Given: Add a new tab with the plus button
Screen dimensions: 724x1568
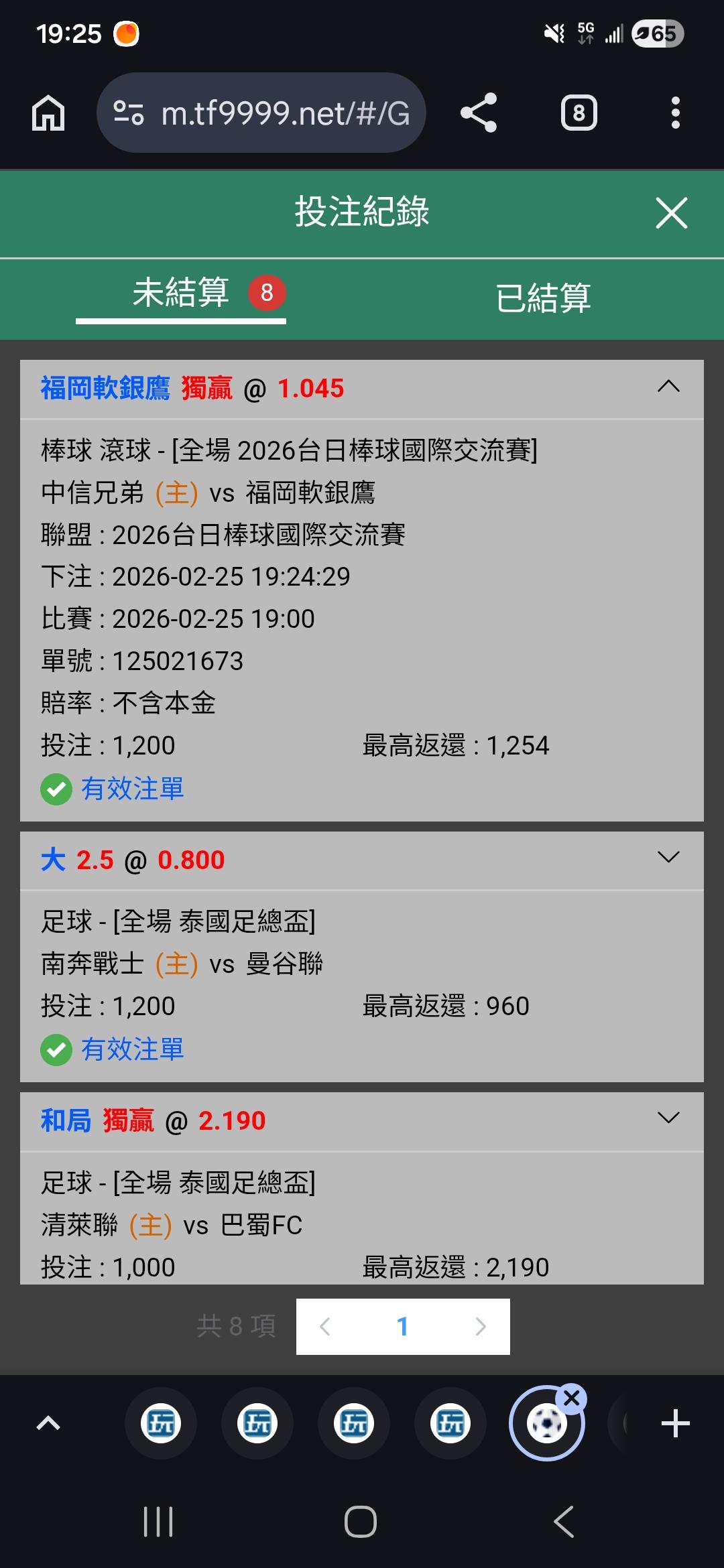Looking at the screenshot, I should (675, 1423).
